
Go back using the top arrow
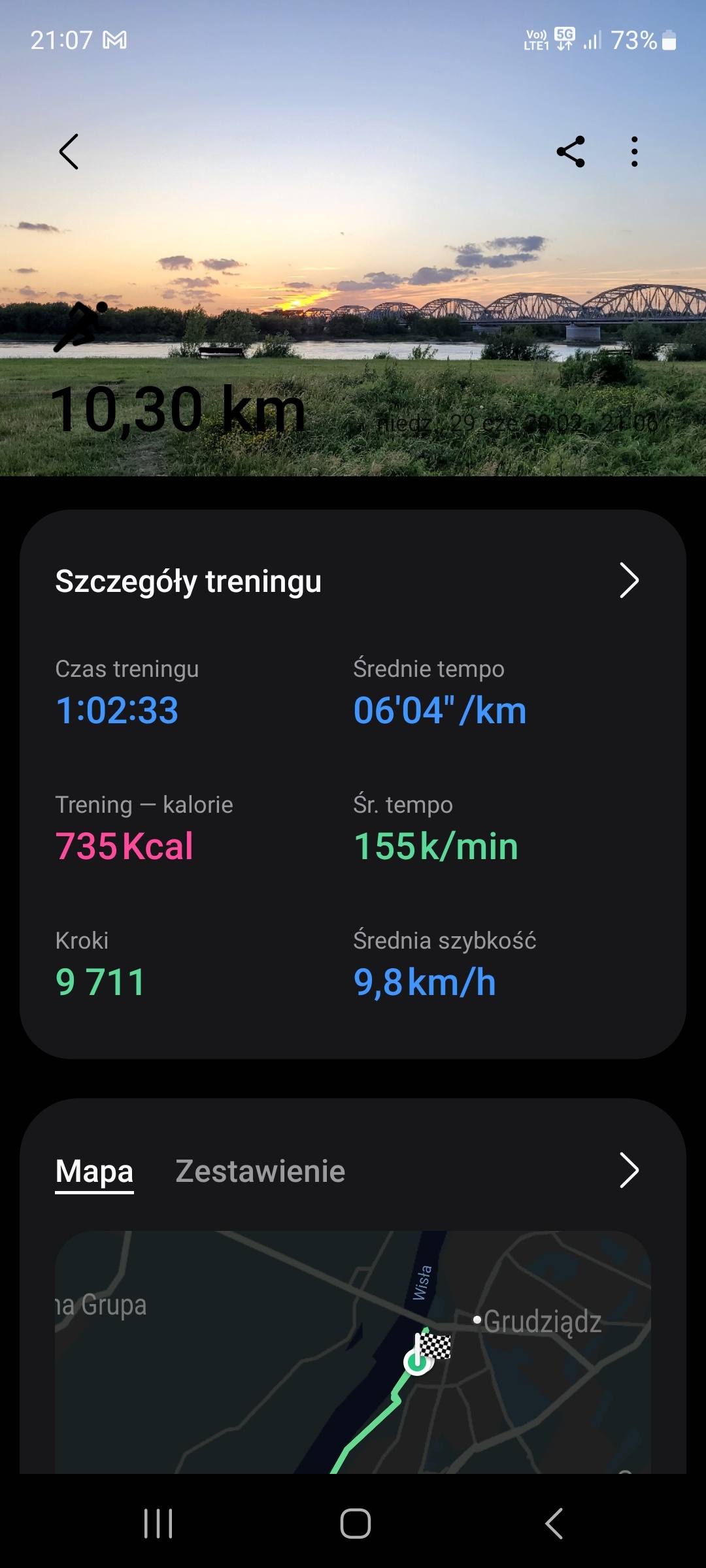coord(69,152)
